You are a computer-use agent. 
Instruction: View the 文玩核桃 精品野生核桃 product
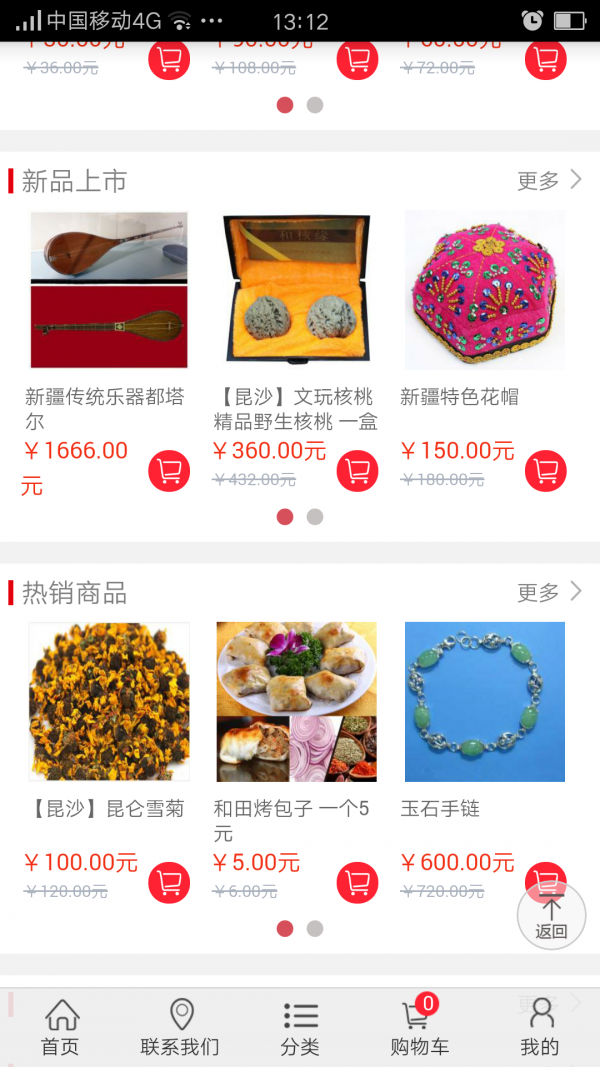(297, 290)
